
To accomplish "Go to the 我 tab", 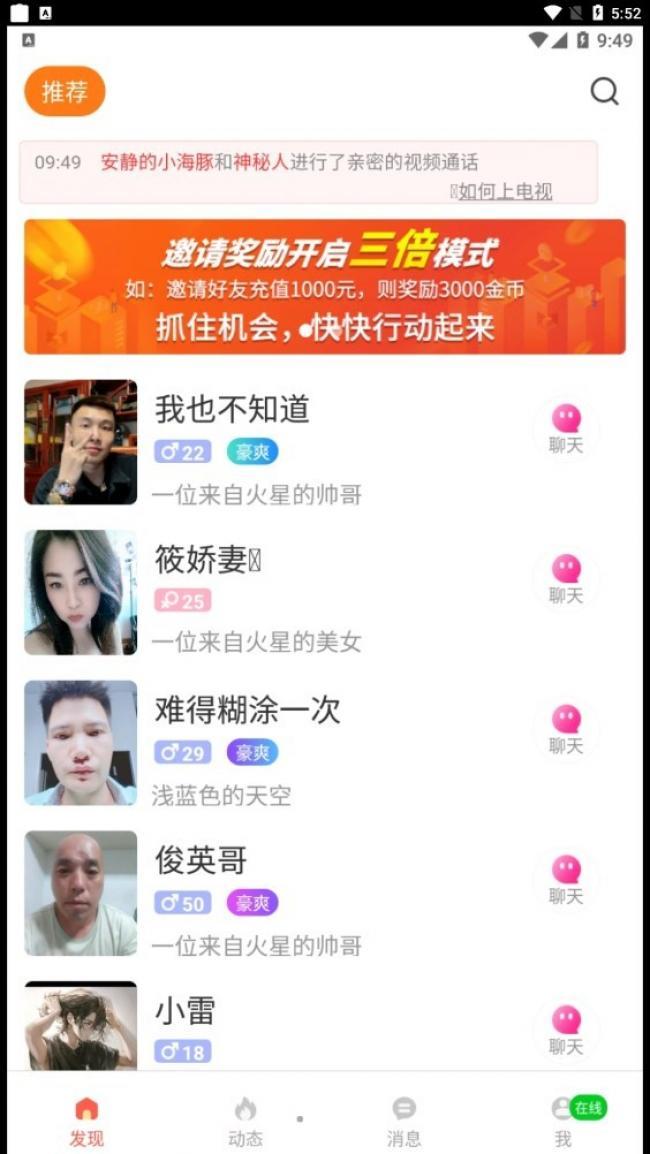I will coord(564,1122).
